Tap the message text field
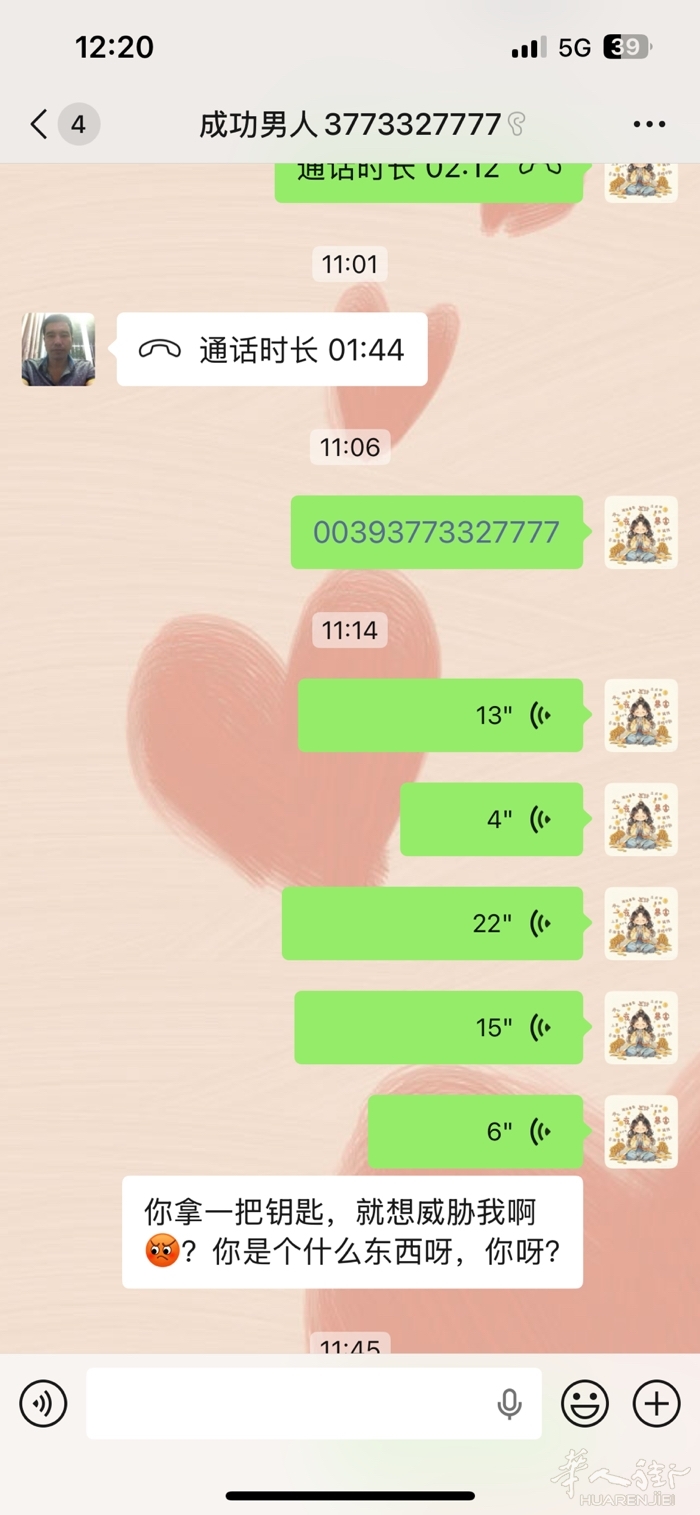This screenshot has height=1515, width=700. coord(290,1403)
